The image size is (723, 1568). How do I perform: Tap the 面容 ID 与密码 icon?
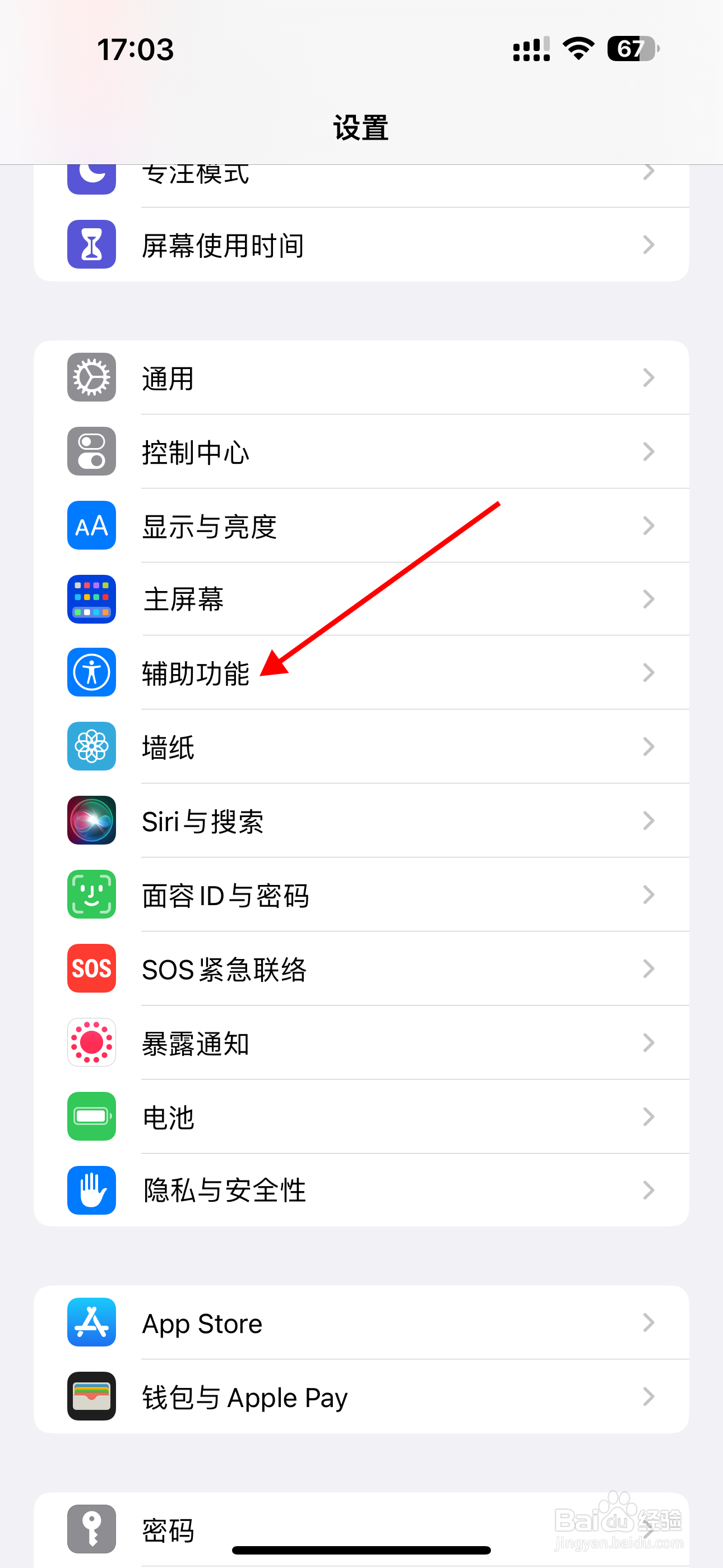tap(91, 895)
